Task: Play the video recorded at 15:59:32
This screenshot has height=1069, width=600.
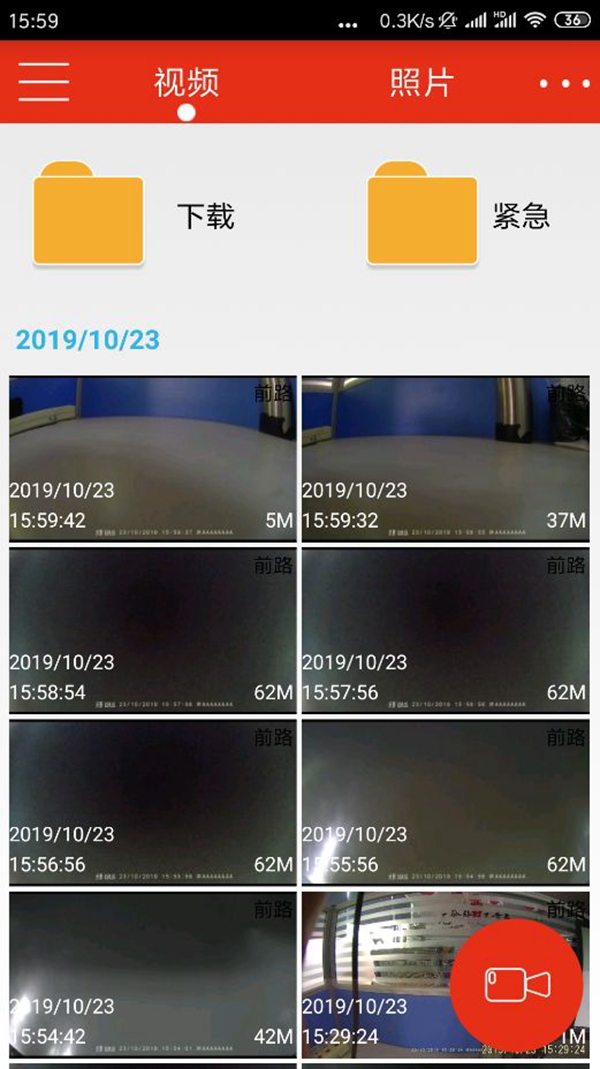Action: [446, 459]
